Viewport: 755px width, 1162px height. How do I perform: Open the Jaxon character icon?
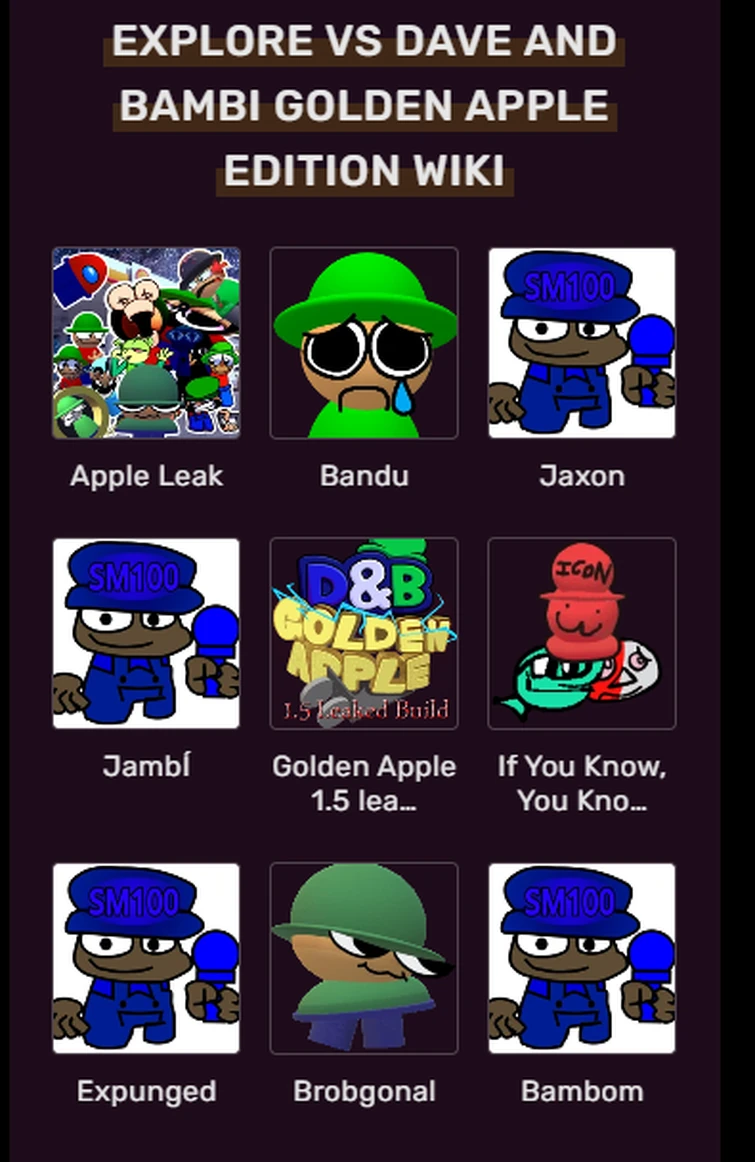582,341
